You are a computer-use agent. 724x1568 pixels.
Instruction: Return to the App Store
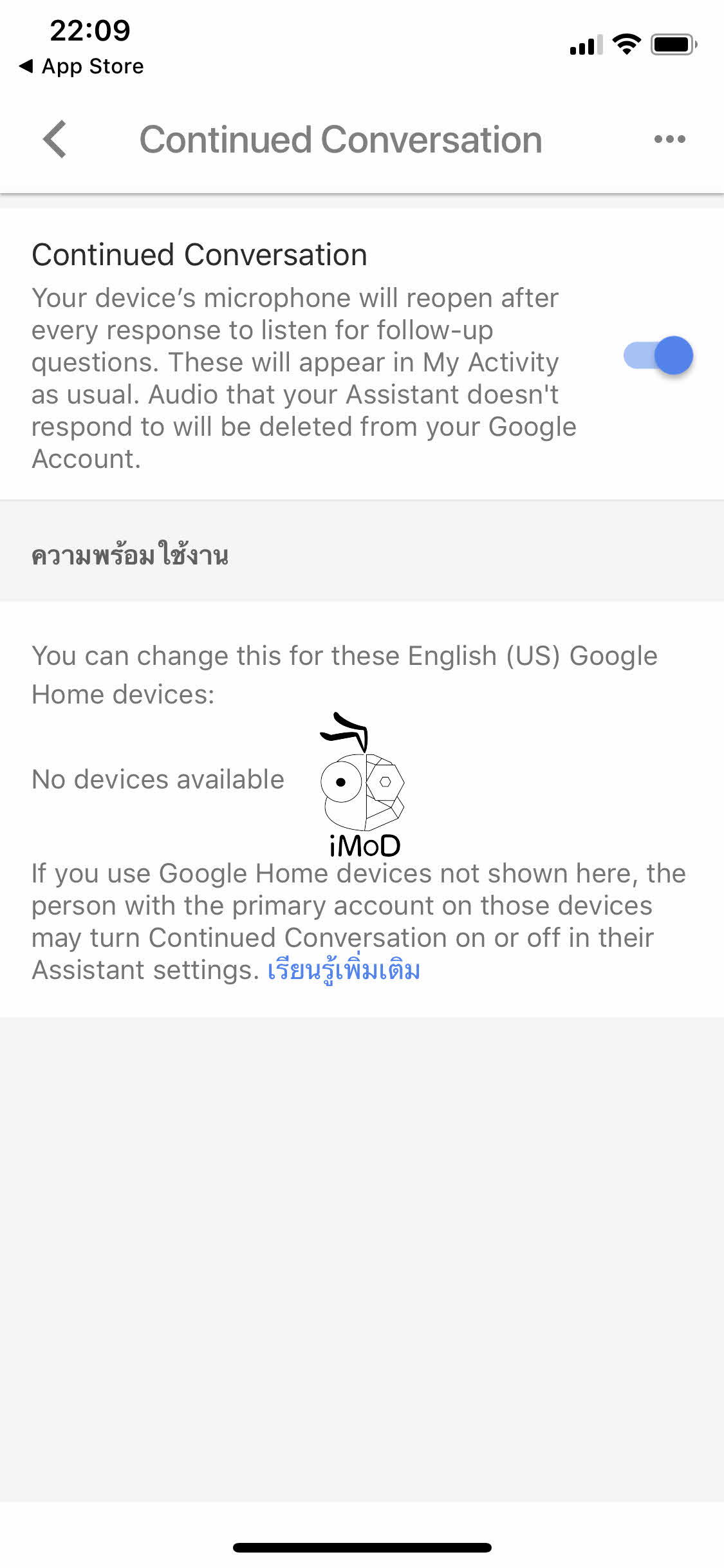[x=81, y=66]
